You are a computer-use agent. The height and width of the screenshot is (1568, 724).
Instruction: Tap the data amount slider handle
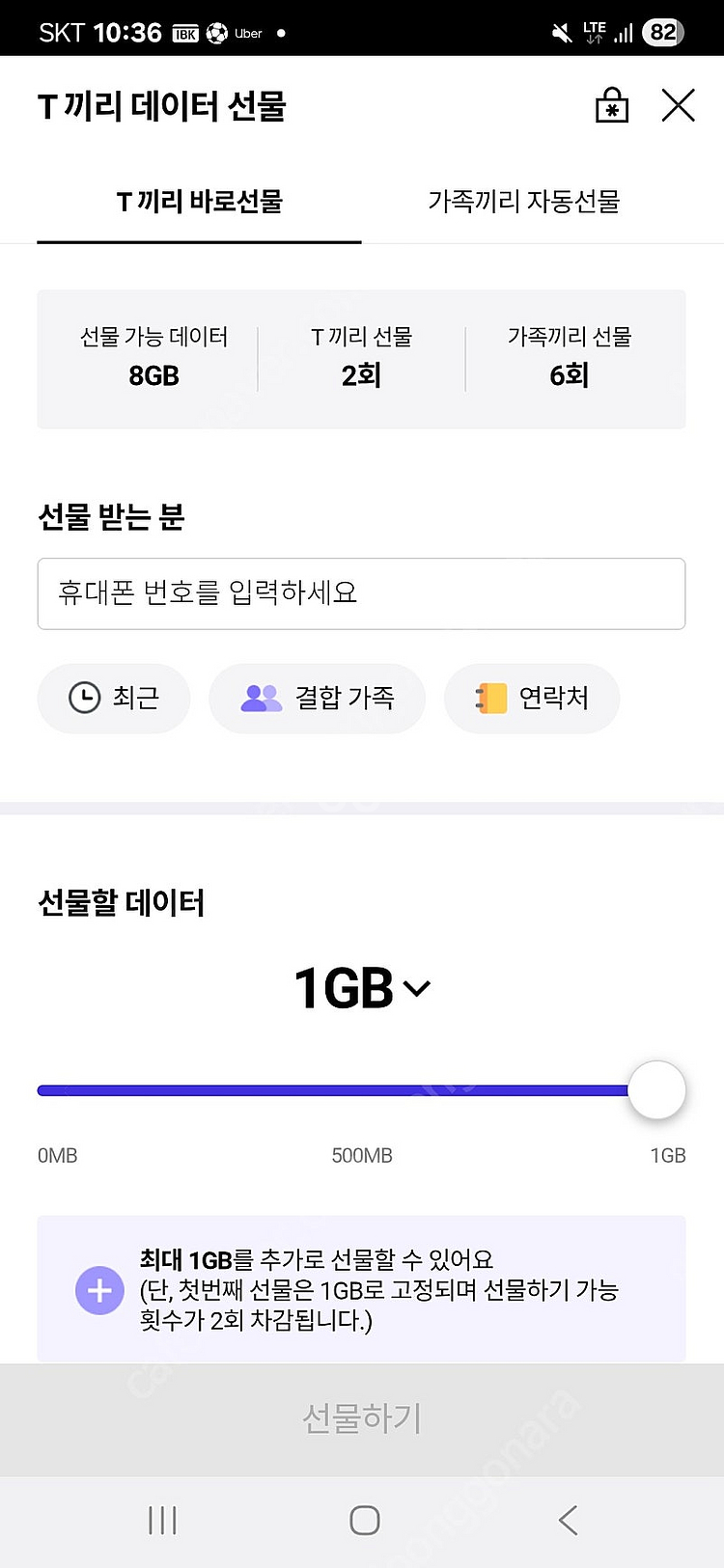tap(656, 1090)
